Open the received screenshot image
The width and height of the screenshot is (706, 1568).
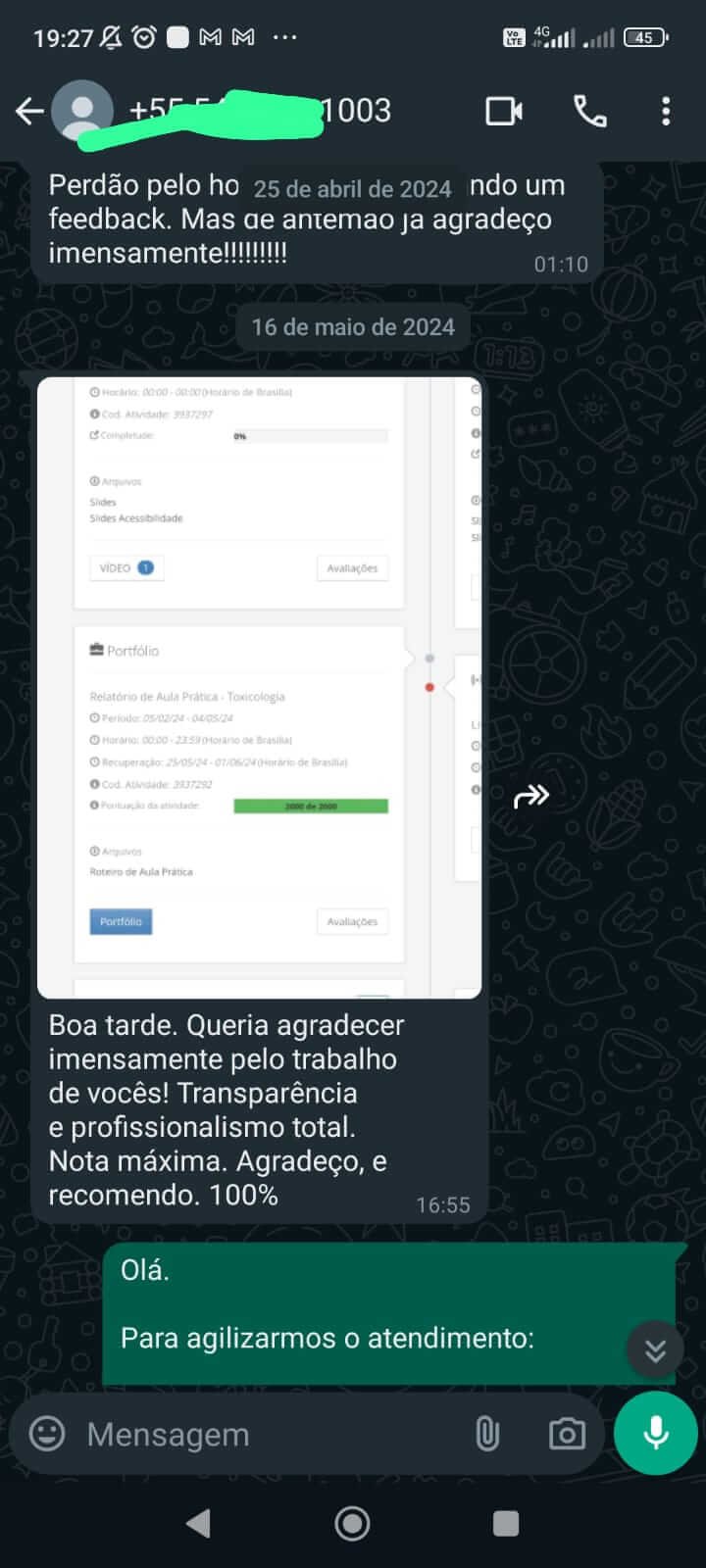(259, 686)
